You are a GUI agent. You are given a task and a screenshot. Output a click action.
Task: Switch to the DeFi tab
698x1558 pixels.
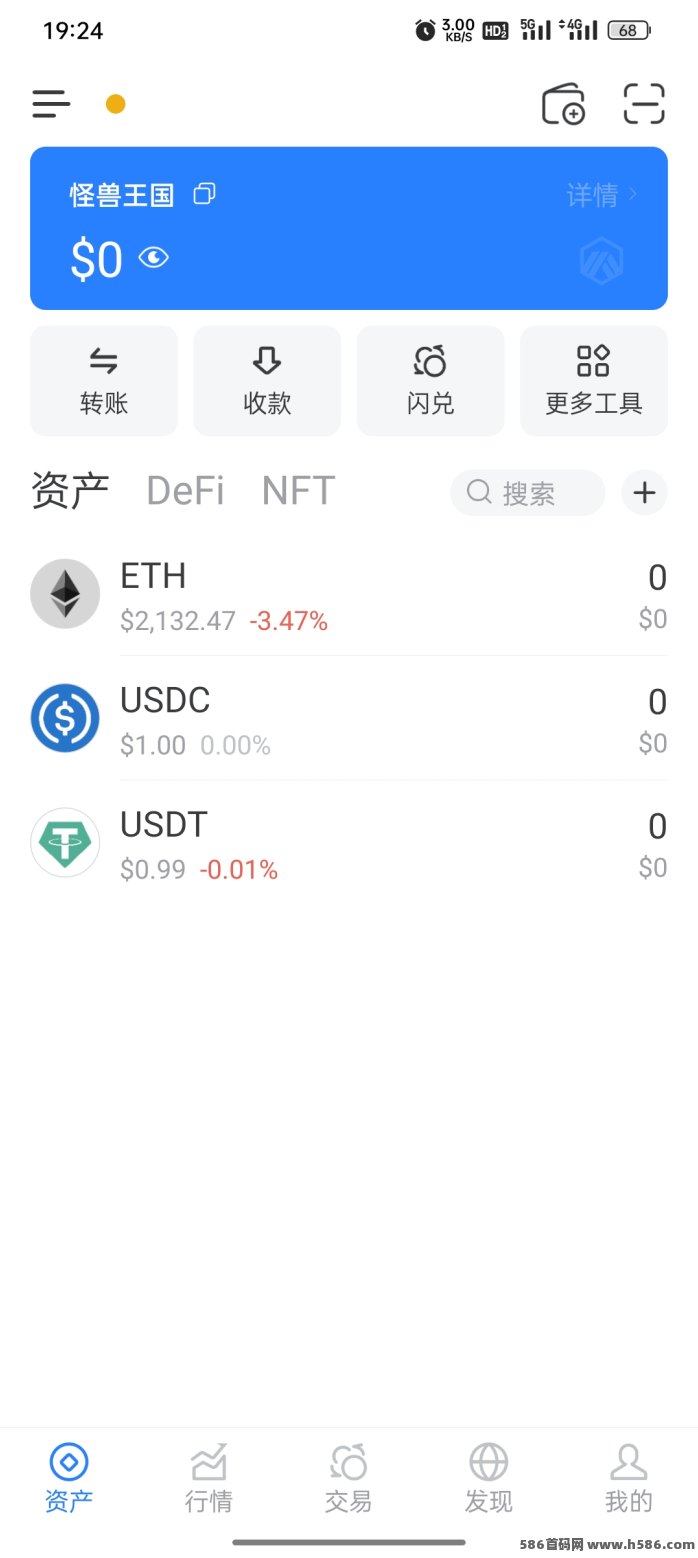coord(185,491)
